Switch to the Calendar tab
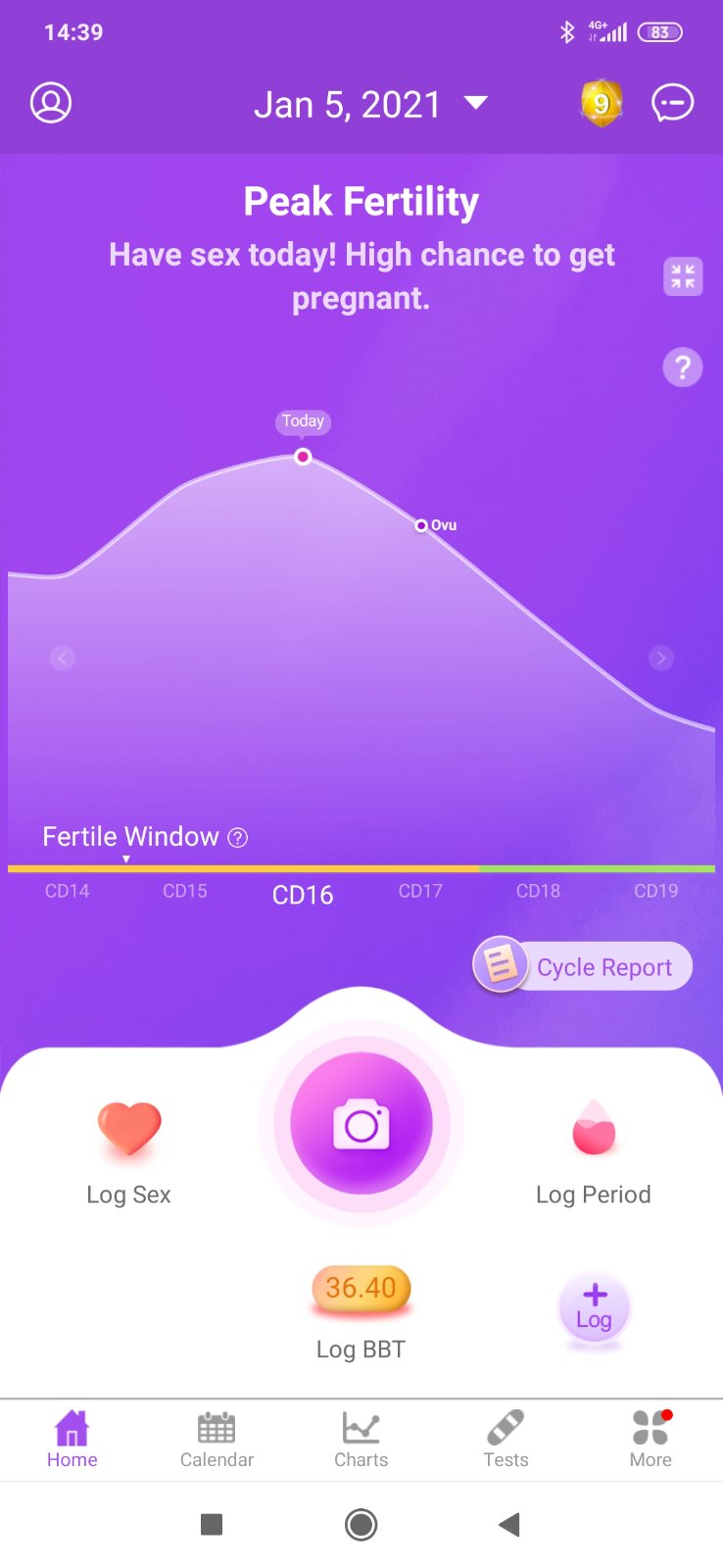The image size is (723, 1568). 217,1439
